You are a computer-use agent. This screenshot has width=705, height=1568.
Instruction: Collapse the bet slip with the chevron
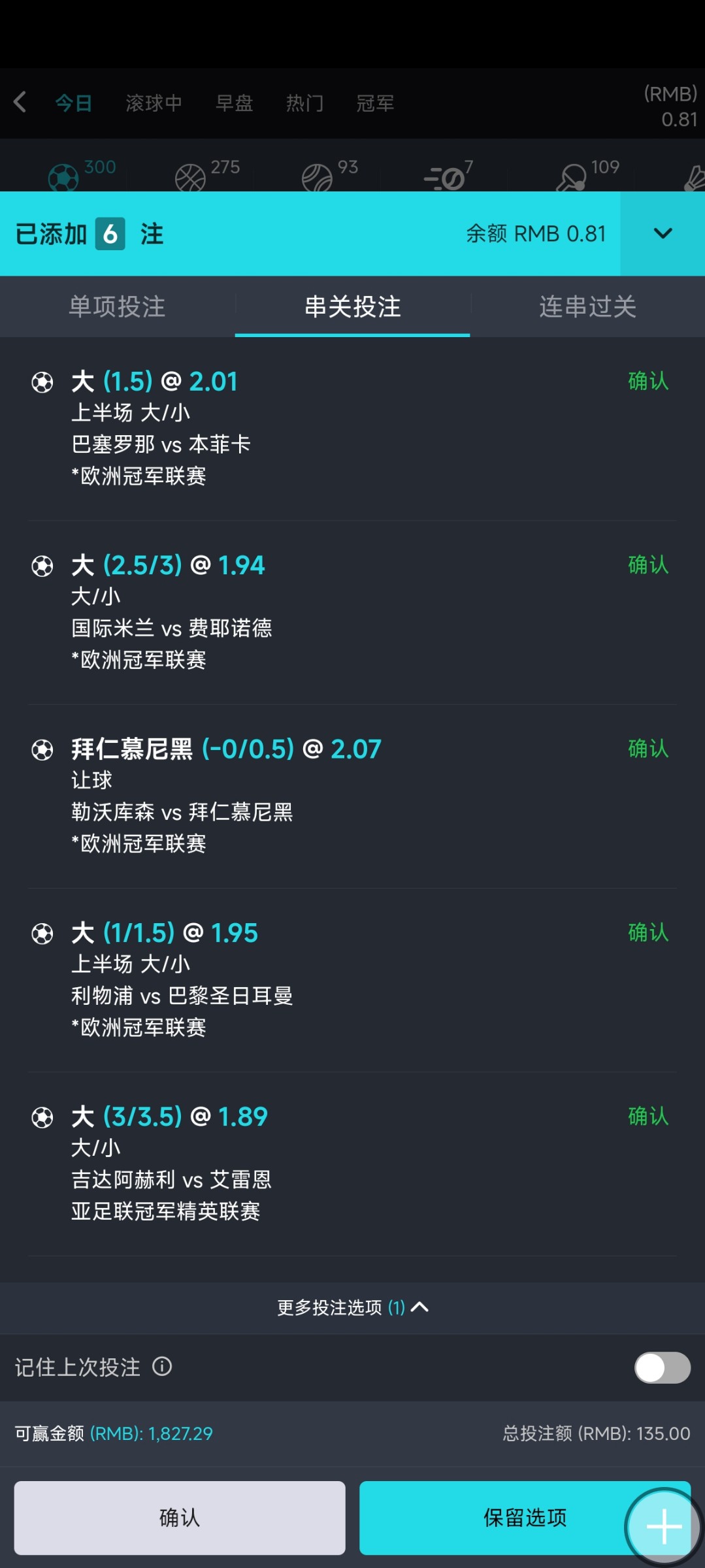coord(663,233)
